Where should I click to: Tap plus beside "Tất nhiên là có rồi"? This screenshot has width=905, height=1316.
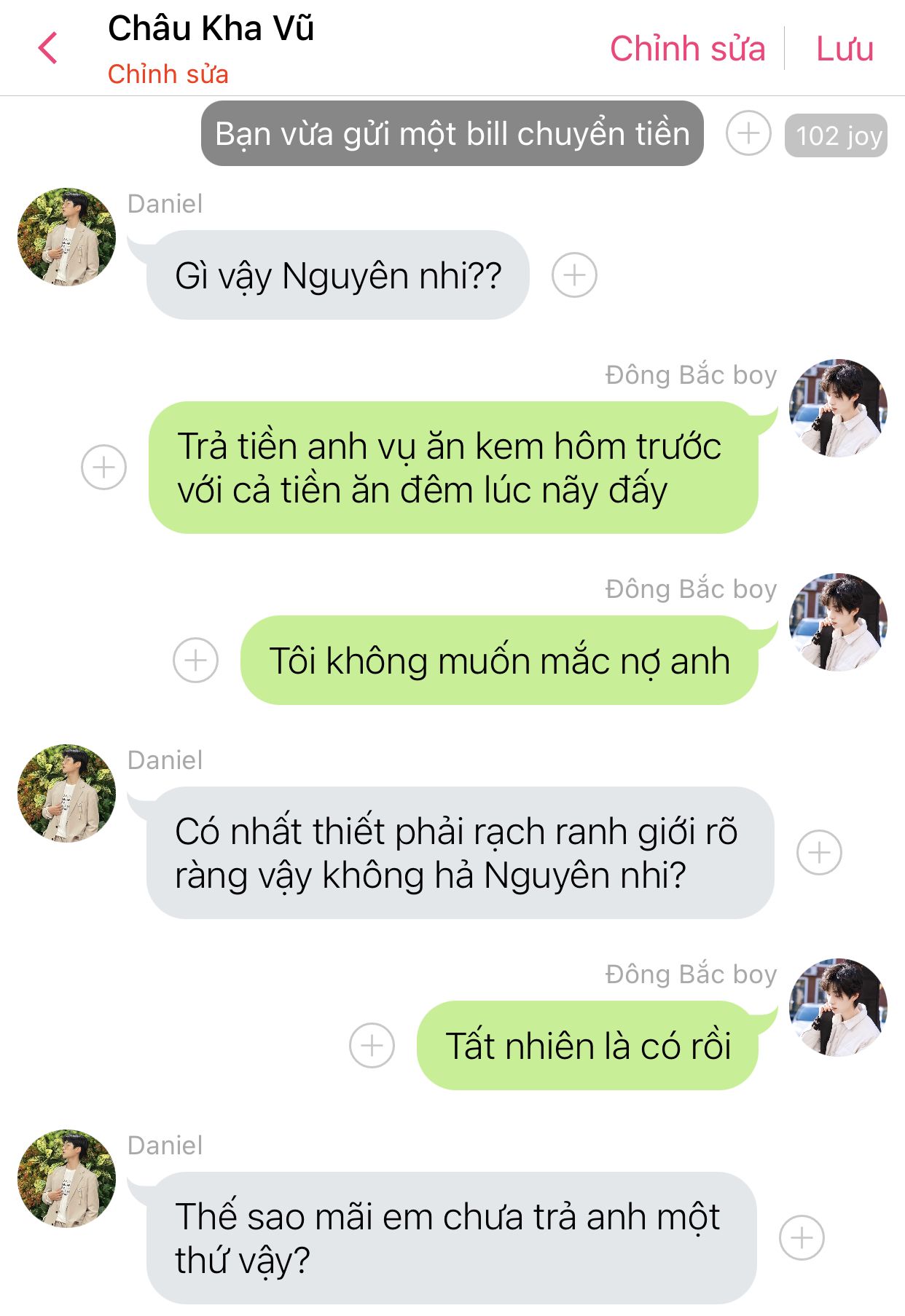372,1046
